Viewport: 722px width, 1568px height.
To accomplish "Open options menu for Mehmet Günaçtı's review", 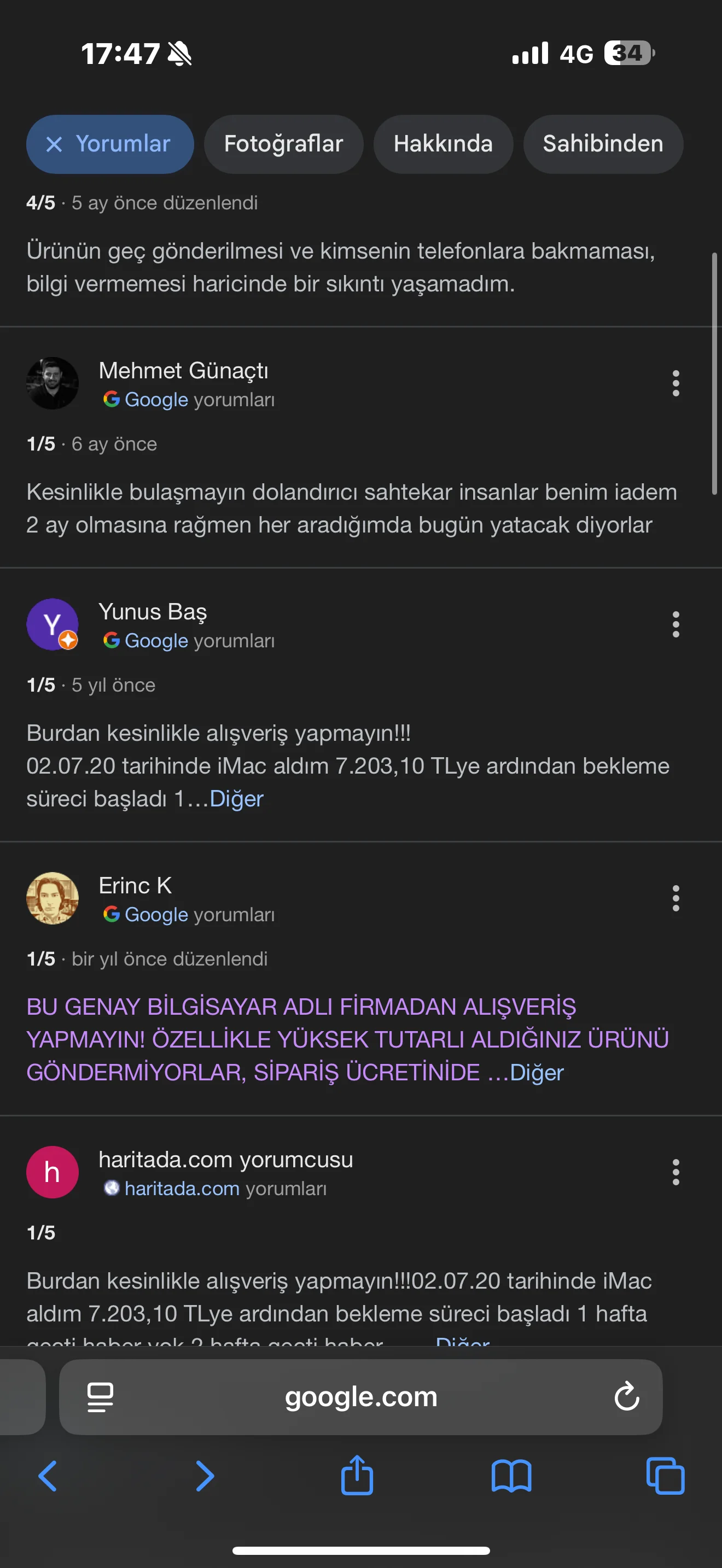I will tap(675, 383).
